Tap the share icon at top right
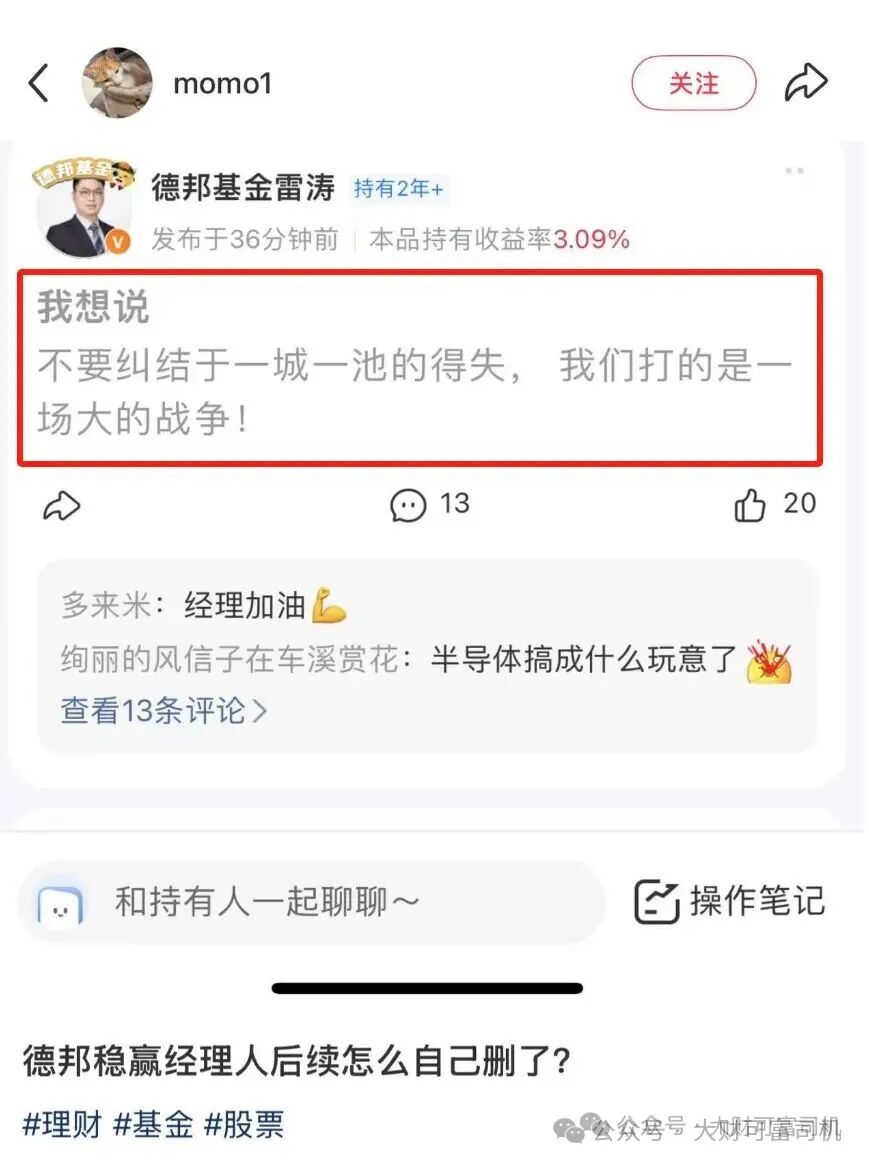The width and height of the screenshot is (869, 1165). [808, 83]
